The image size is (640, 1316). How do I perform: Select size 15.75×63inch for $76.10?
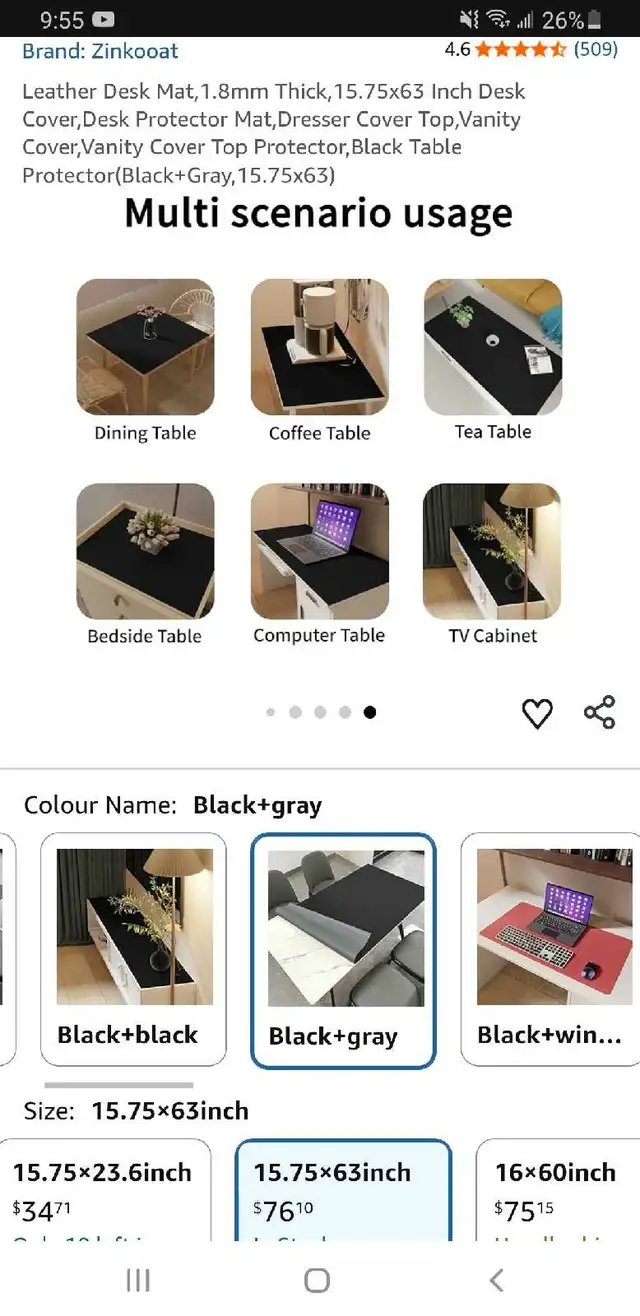343,1190
